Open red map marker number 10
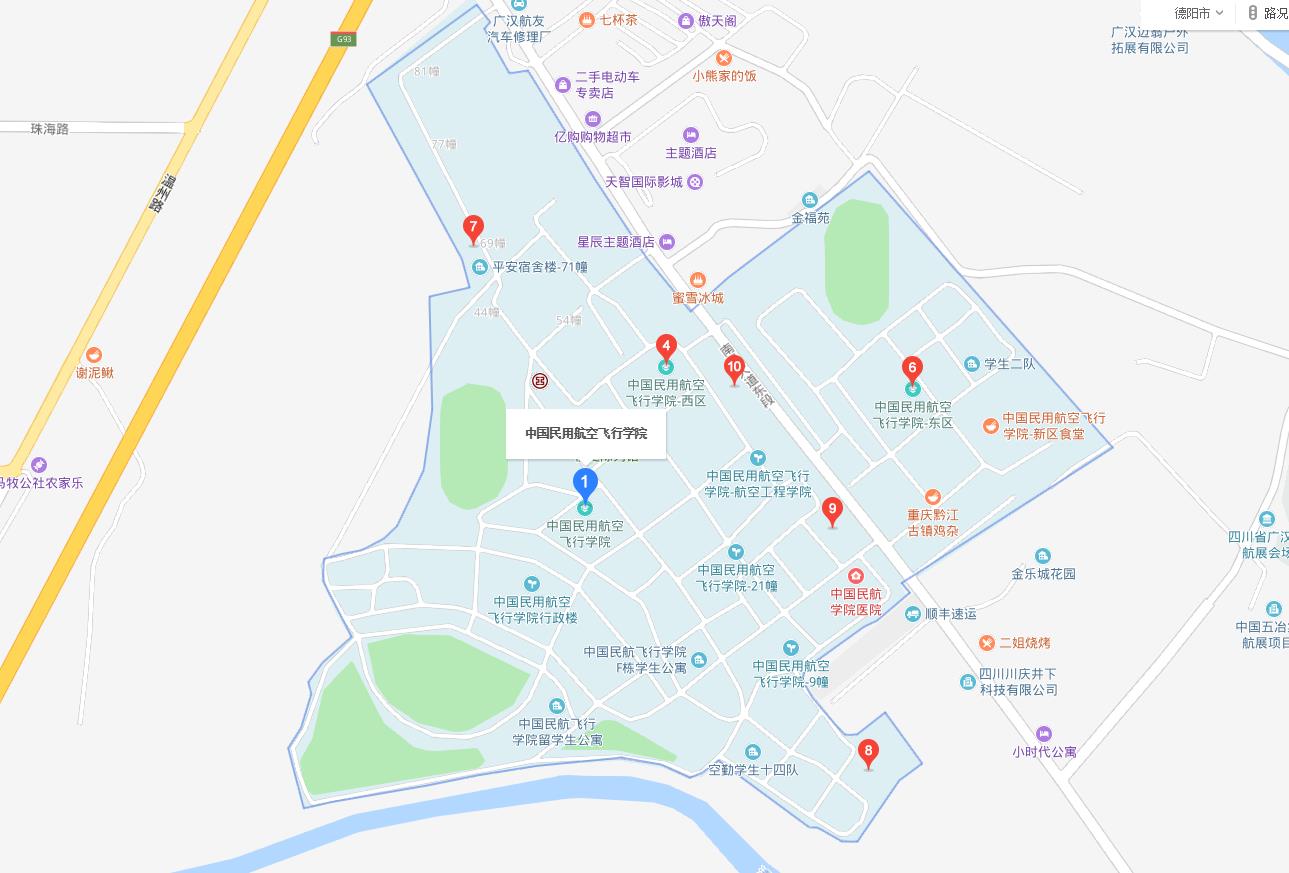 point(734,368)
